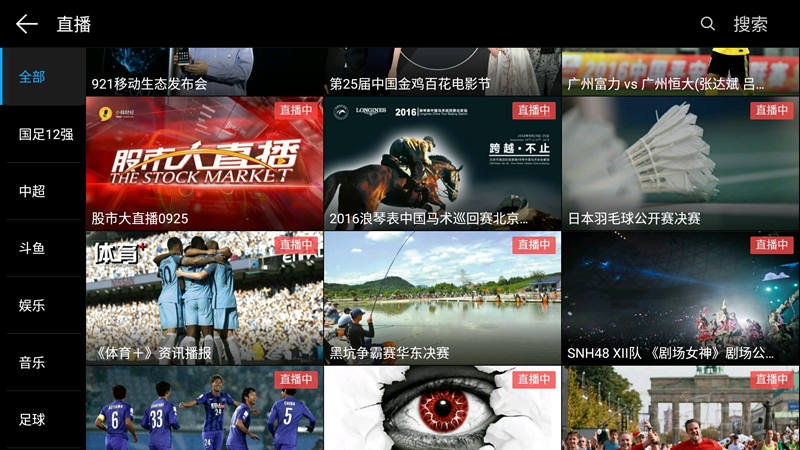Open 《体育+》资讯播报 live stream
The width and height of the screenshot is (800, 450).
point(204,298)
